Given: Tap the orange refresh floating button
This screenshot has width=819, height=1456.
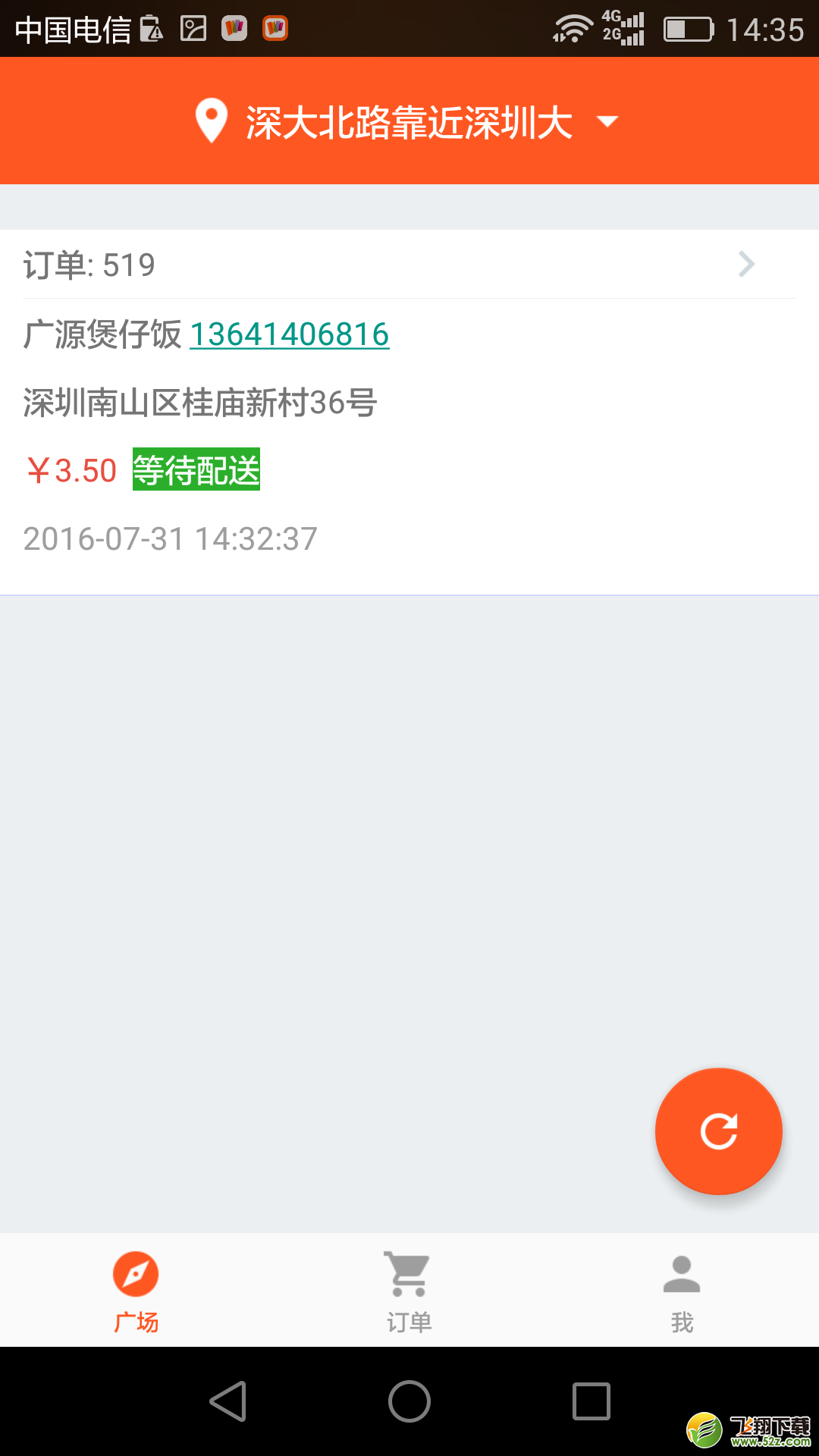Looking at the screenshot, I should coord(718,1131).
